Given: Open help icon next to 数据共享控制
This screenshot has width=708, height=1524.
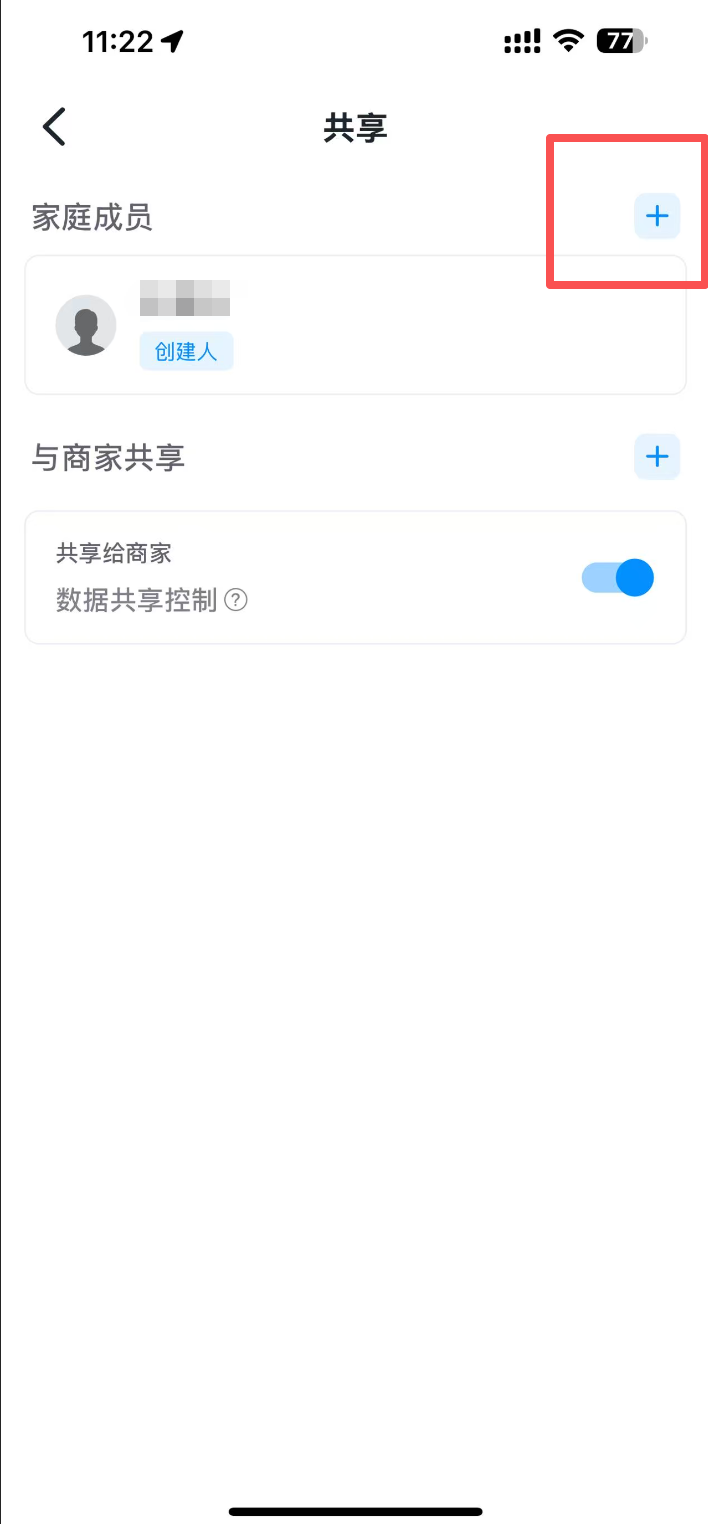Looking at the screenshot, I should pos(236,601).
